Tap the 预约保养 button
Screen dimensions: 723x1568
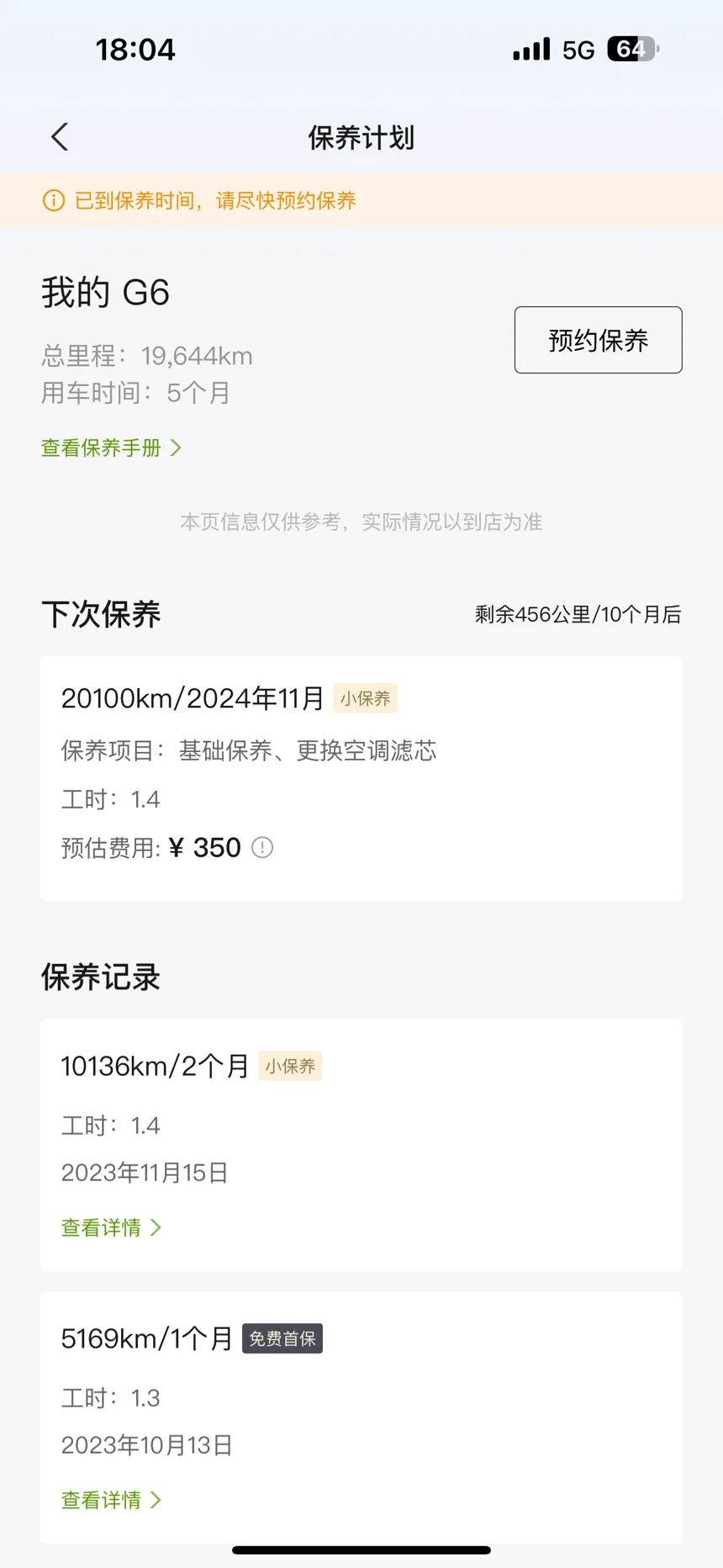pyautogui.click(x=598, y=340)
